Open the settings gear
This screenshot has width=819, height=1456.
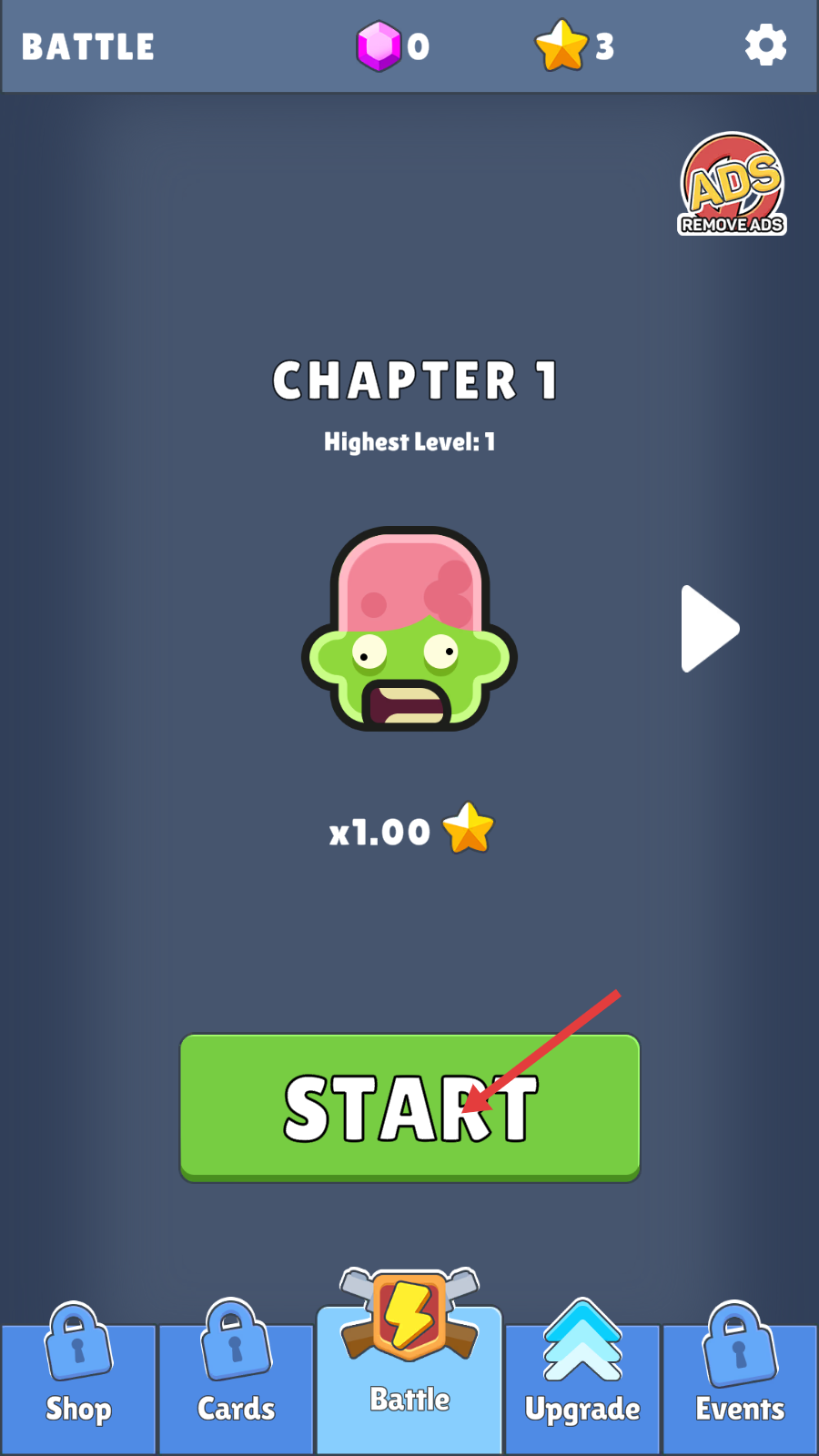coord(765,45)
